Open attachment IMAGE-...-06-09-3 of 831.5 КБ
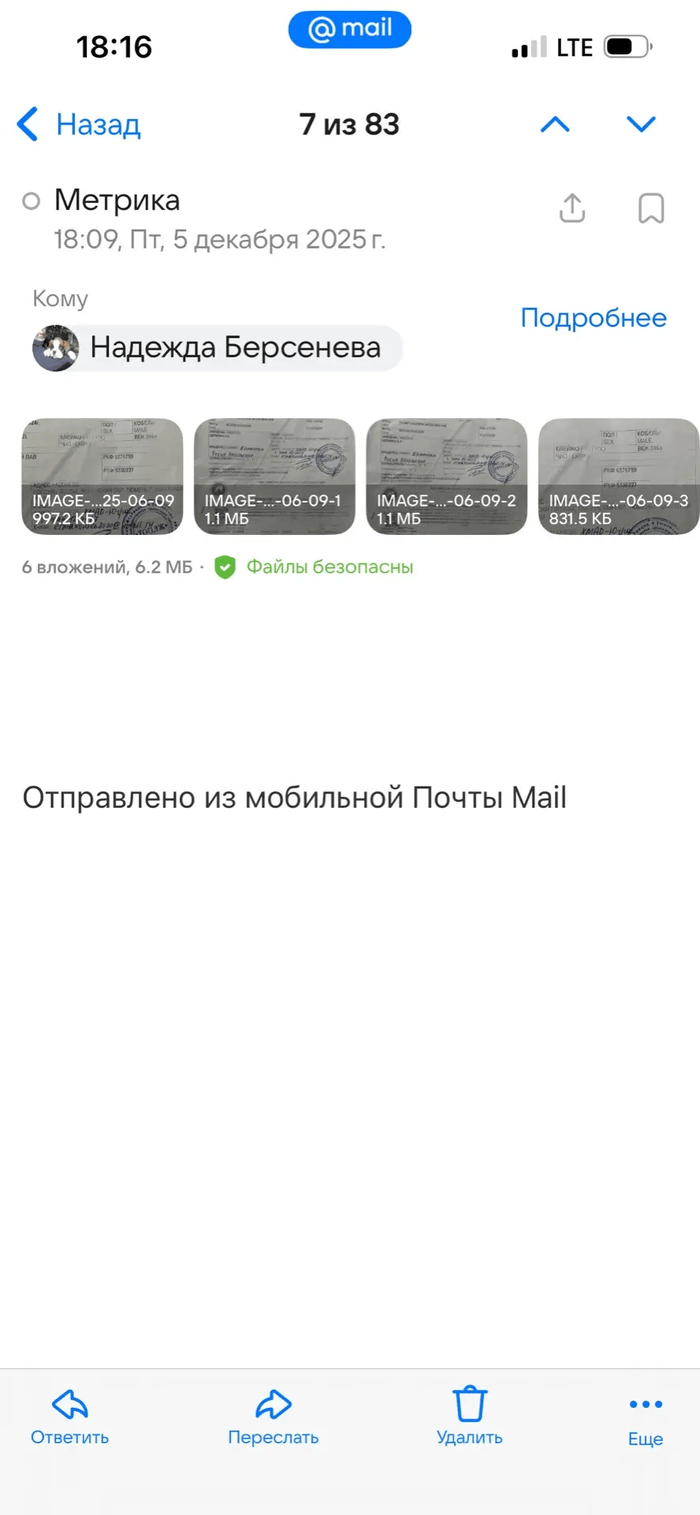 coord(618,476)
